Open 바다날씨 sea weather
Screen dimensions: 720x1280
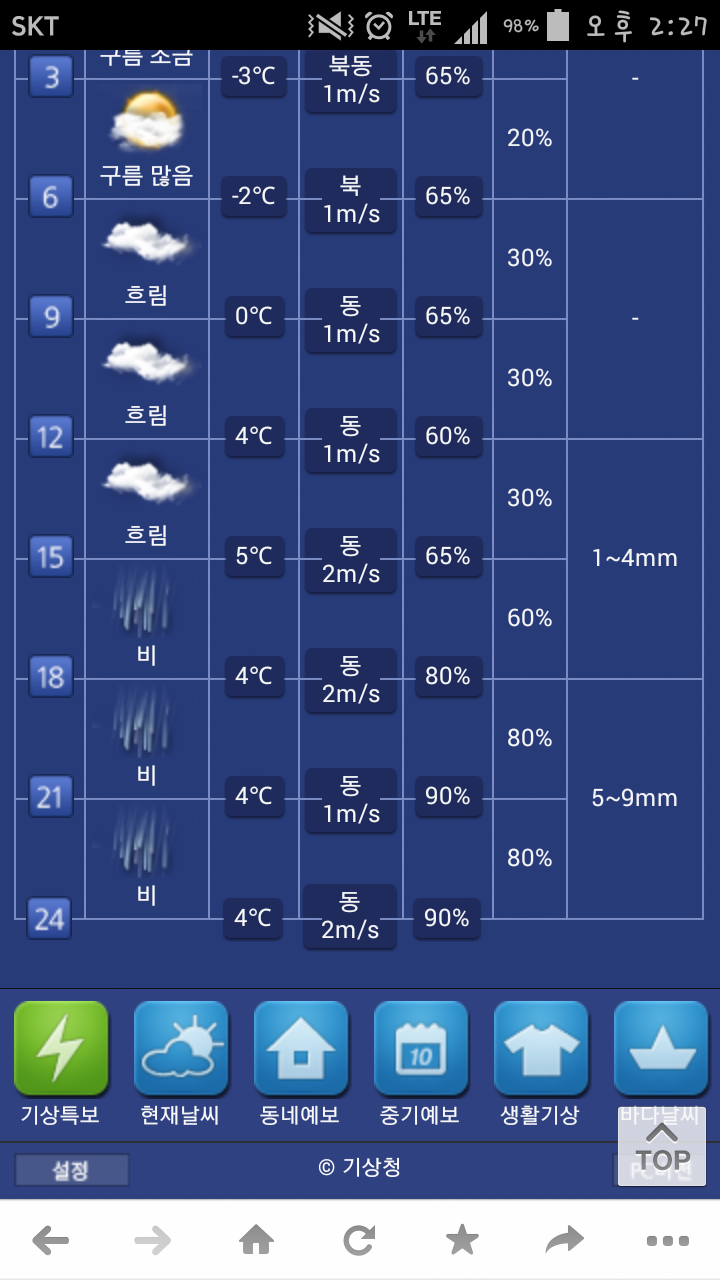coord(661,1049)
